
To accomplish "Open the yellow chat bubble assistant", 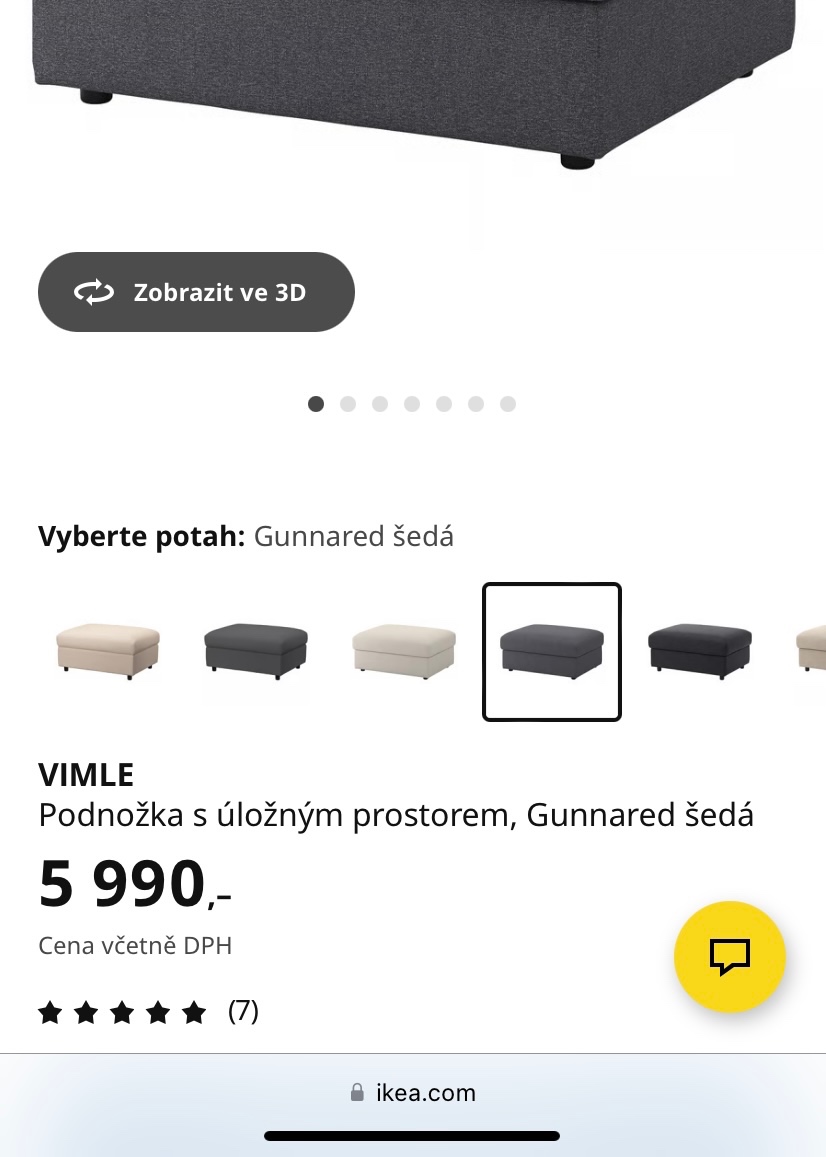I will click(x=730, y=956).
